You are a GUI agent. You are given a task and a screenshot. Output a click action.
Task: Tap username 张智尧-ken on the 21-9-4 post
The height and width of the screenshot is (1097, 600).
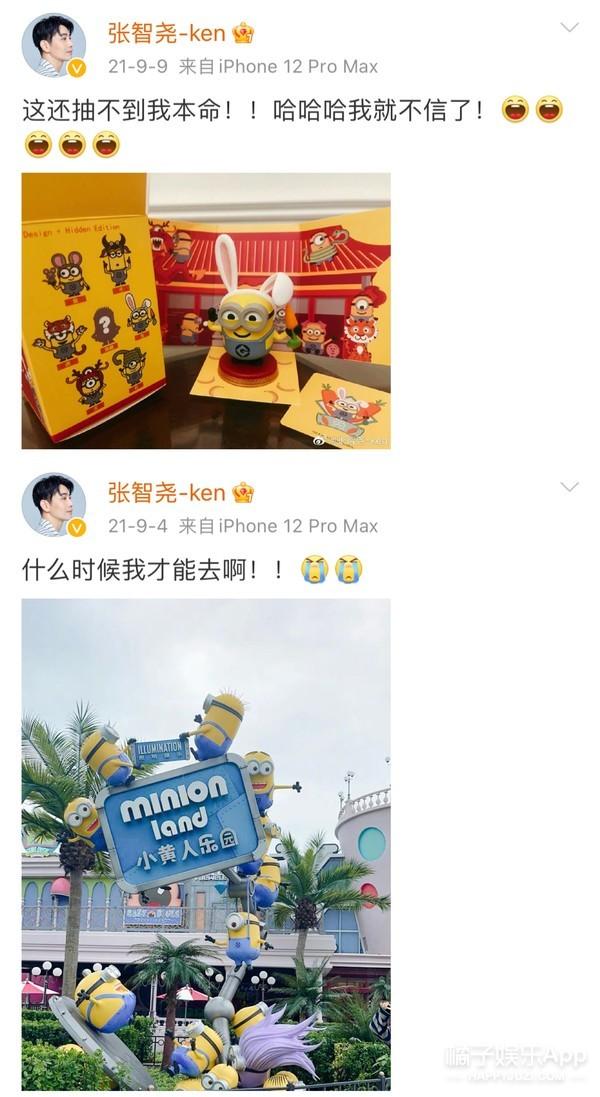(167, 492)
